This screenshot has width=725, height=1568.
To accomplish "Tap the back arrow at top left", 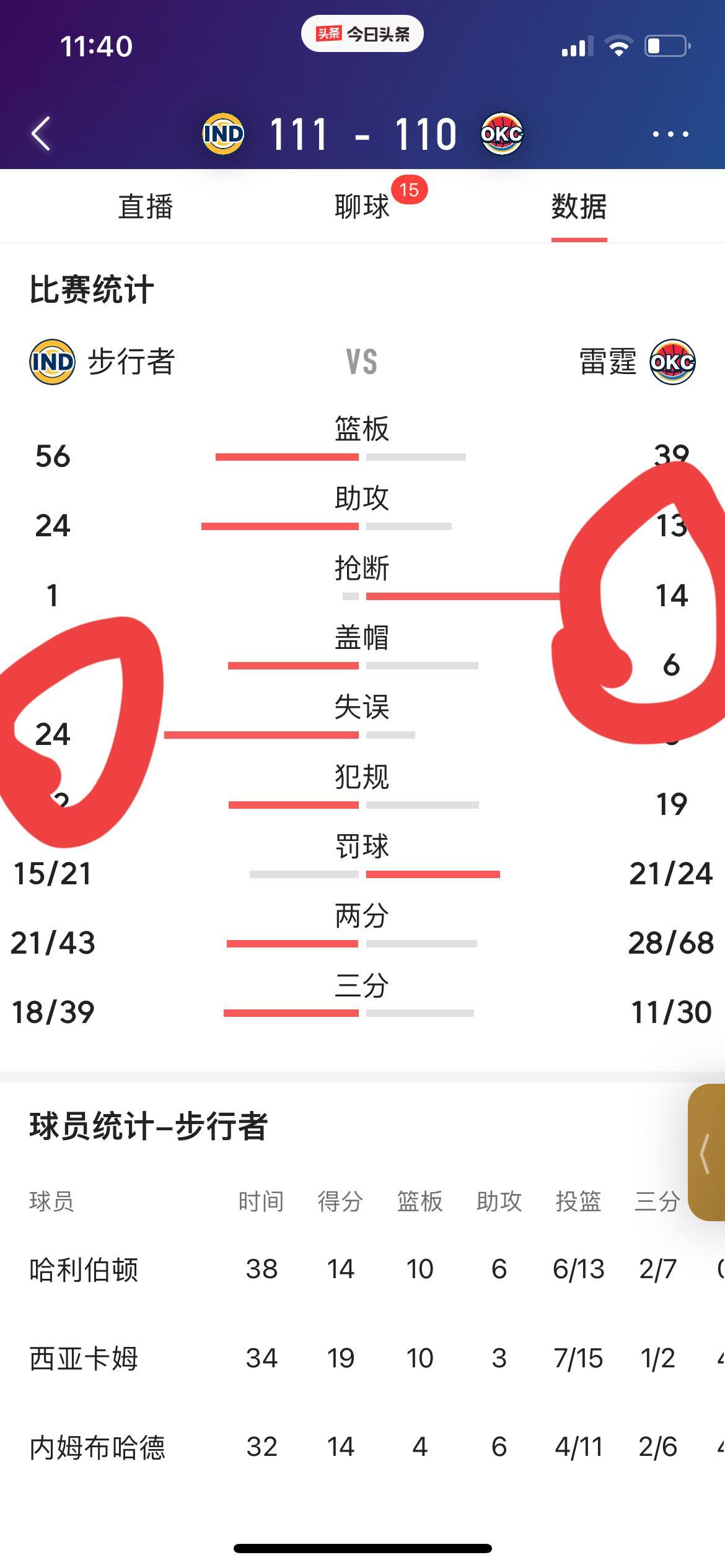I will 41,133.
